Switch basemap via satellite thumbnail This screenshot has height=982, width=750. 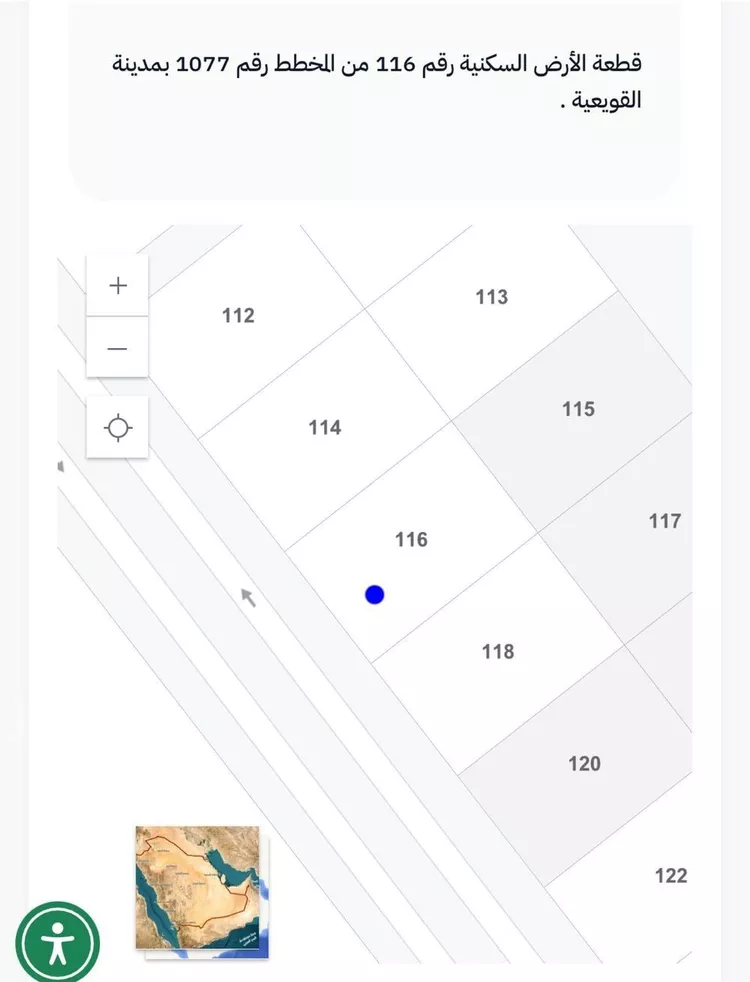click(x=197, y=887)
